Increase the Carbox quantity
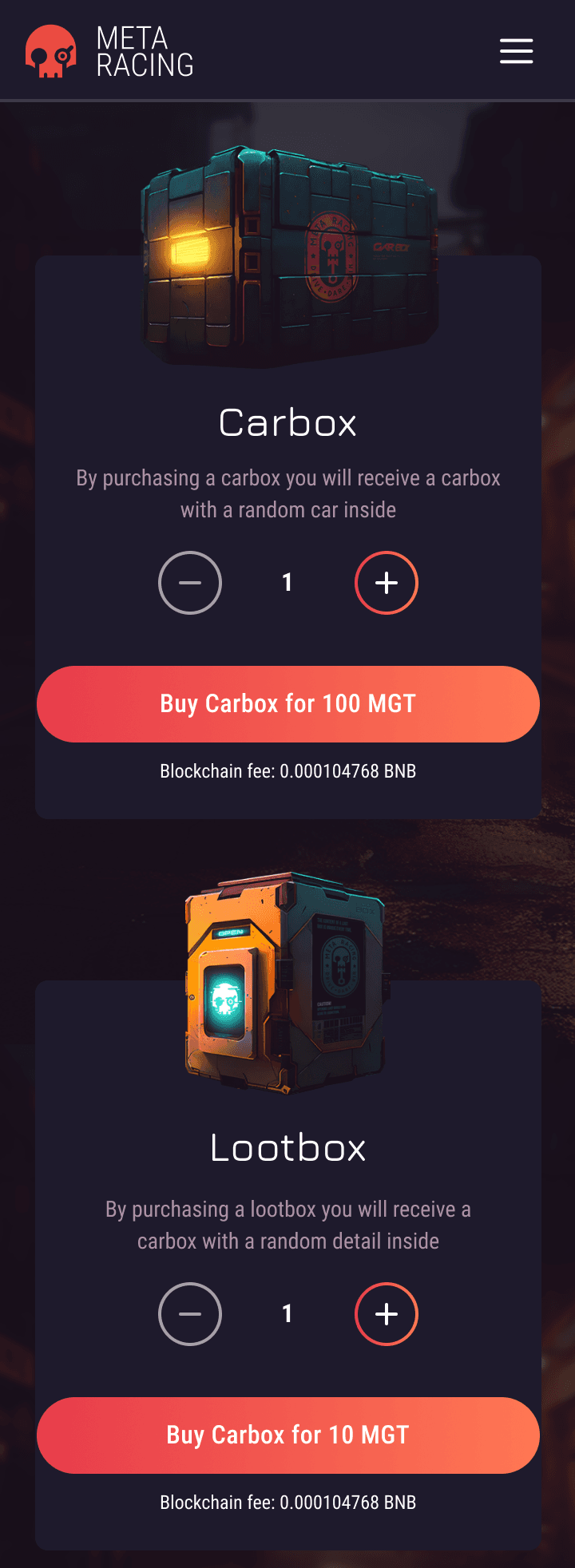The image size is (575, 1568). tap(387, 583)
